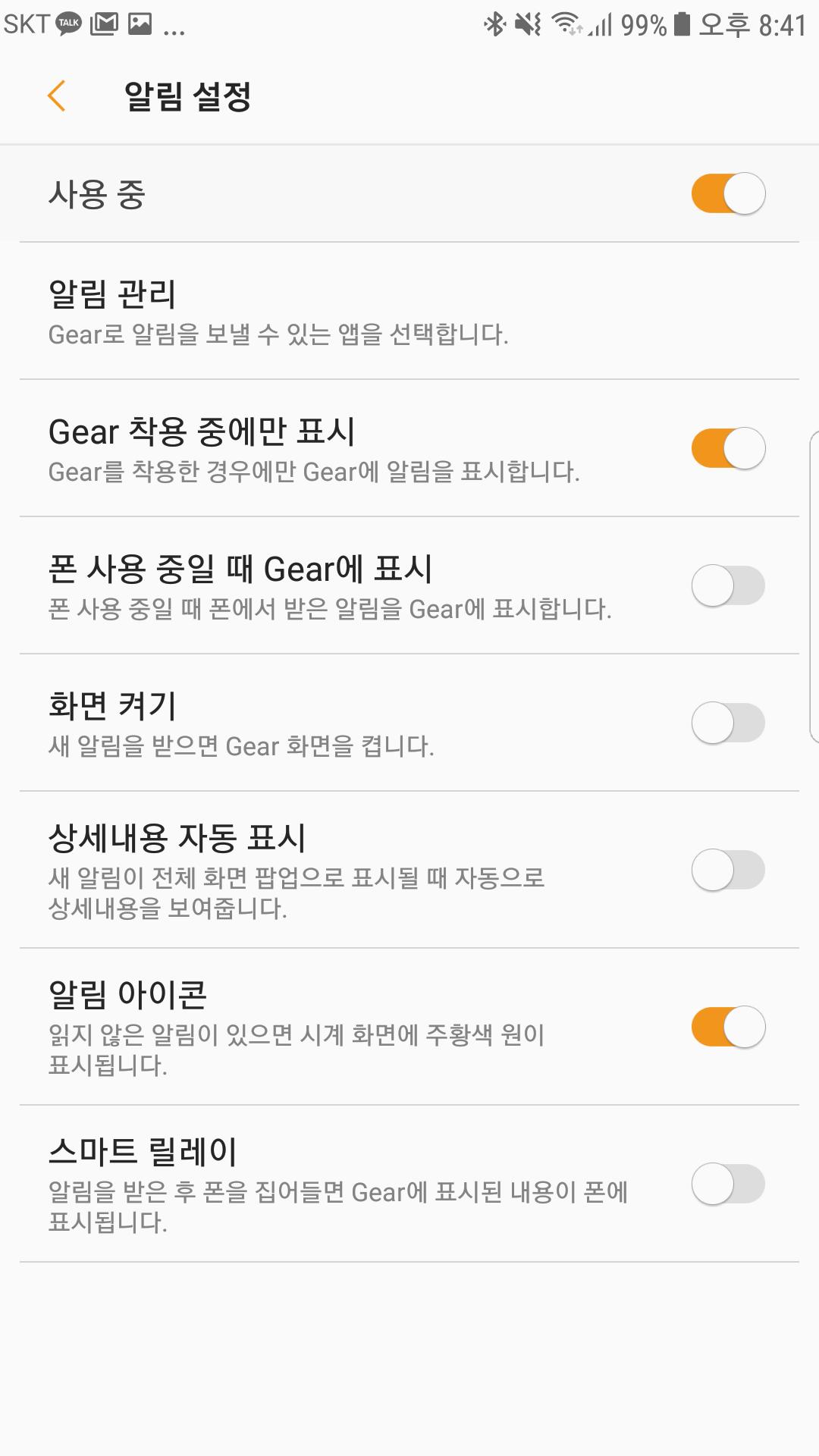Disable Gear 착용 중에만 표시
This screenshot has height=1456, width=819.
727,448
